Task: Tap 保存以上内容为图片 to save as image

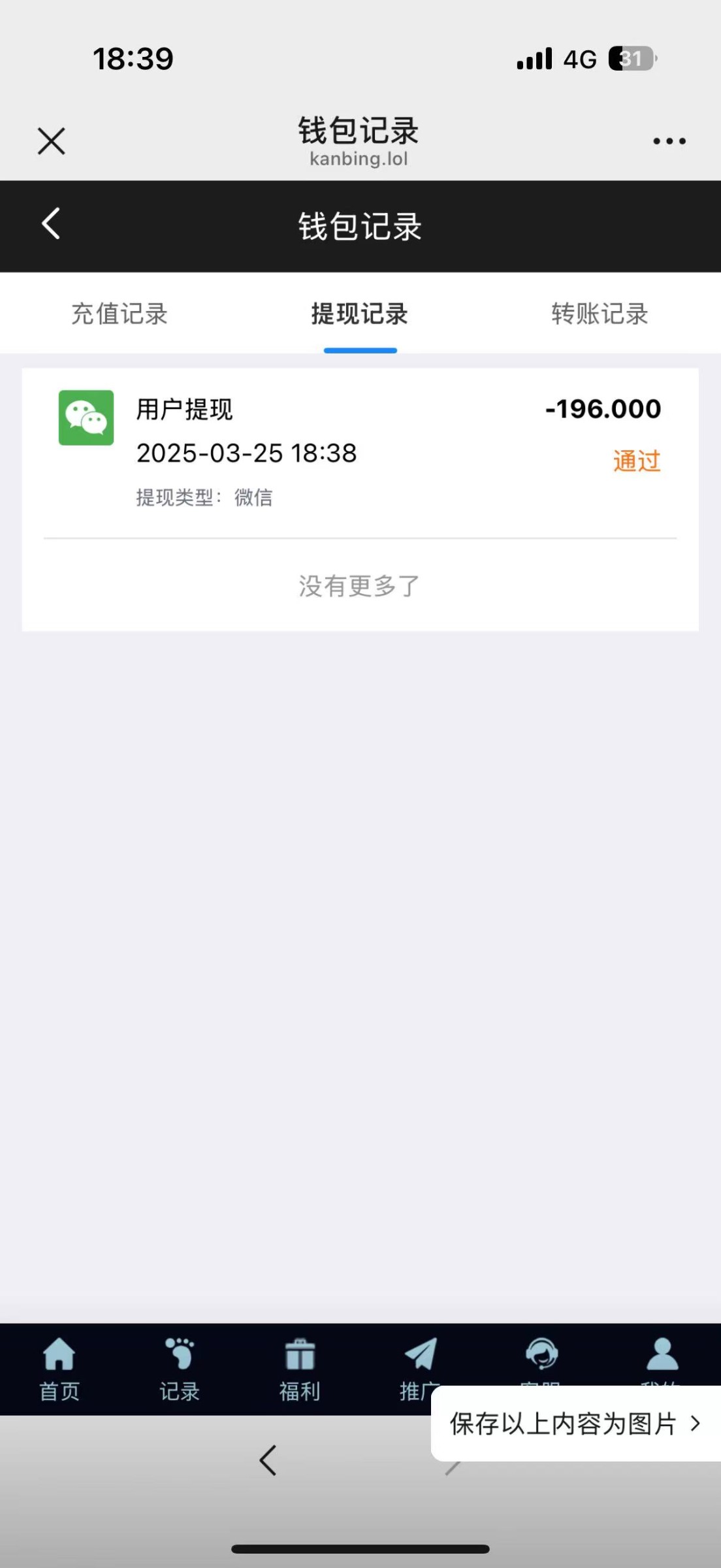Action: (575, 1424)
